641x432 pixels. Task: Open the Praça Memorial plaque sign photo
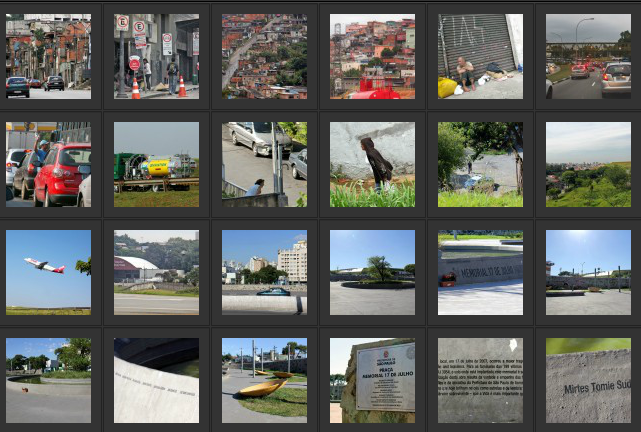tap(372, 380)
